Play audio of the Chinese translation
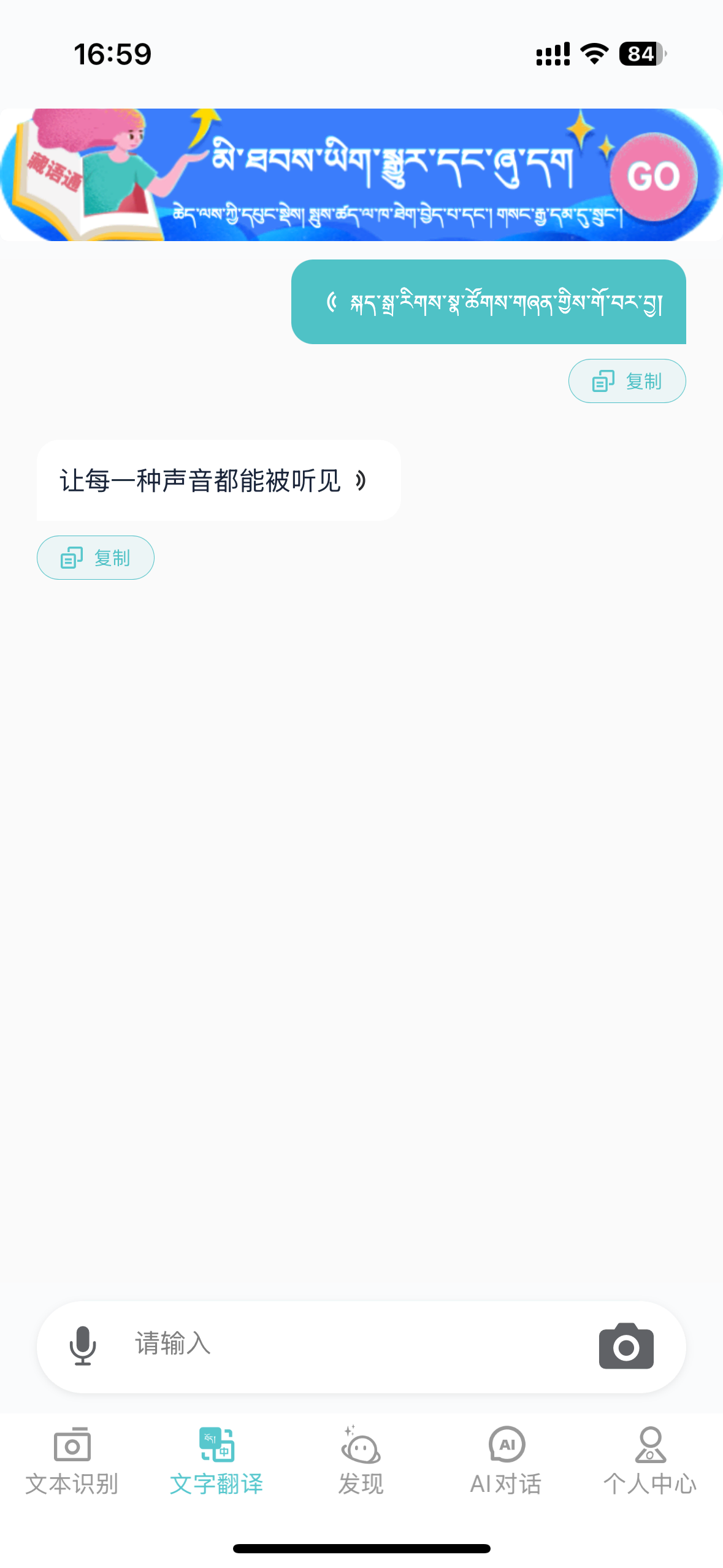 [x=361, y=480]
